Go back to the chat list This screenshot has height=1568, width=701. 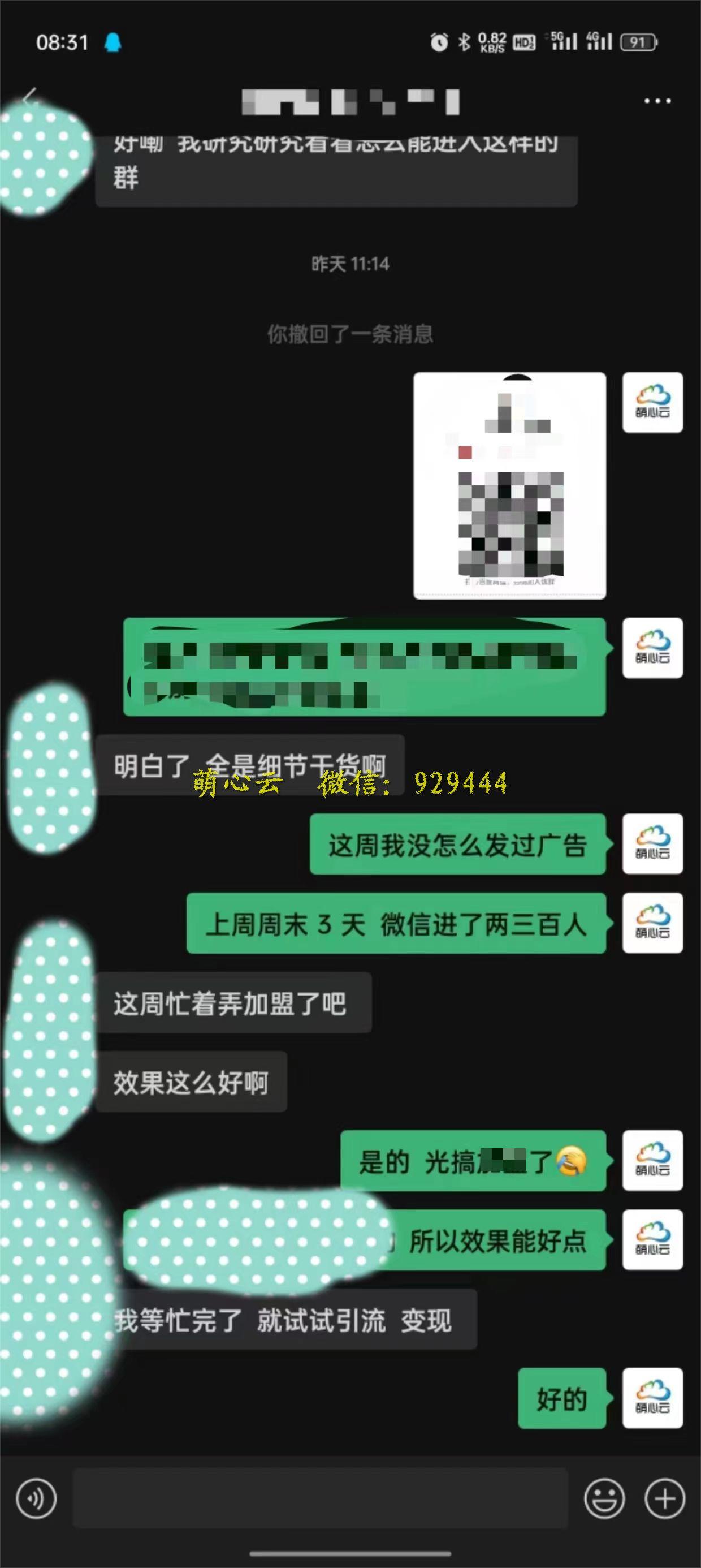pos(29,97)
